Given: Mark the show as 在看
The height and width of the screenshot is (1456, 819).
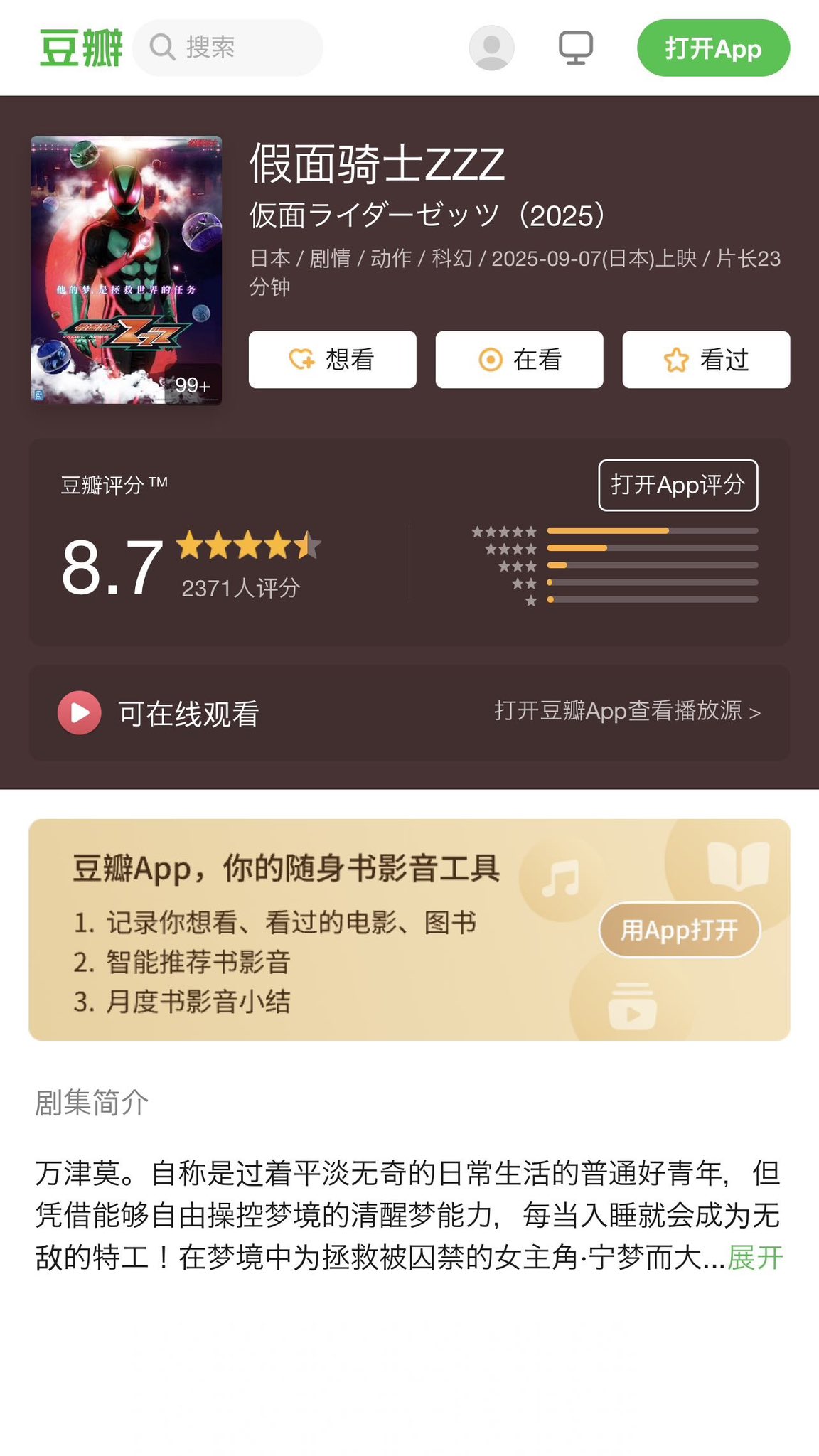Looking at the screenshot, I should (519, 360).
